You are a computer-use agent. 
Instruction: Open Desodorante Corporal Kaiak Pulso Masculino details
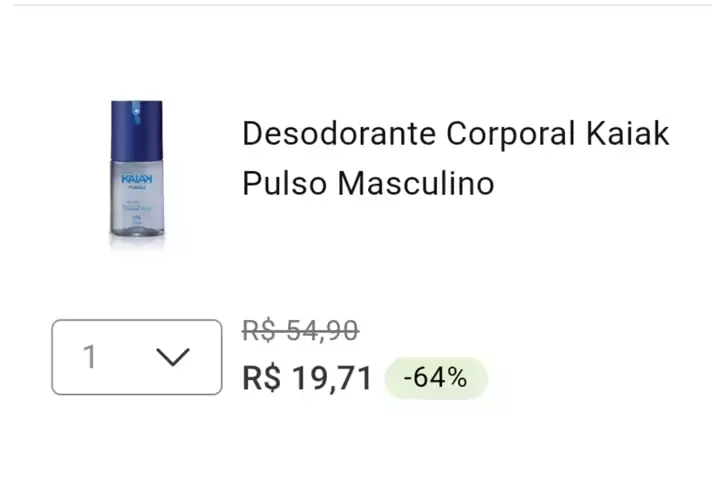click(455, 159)
